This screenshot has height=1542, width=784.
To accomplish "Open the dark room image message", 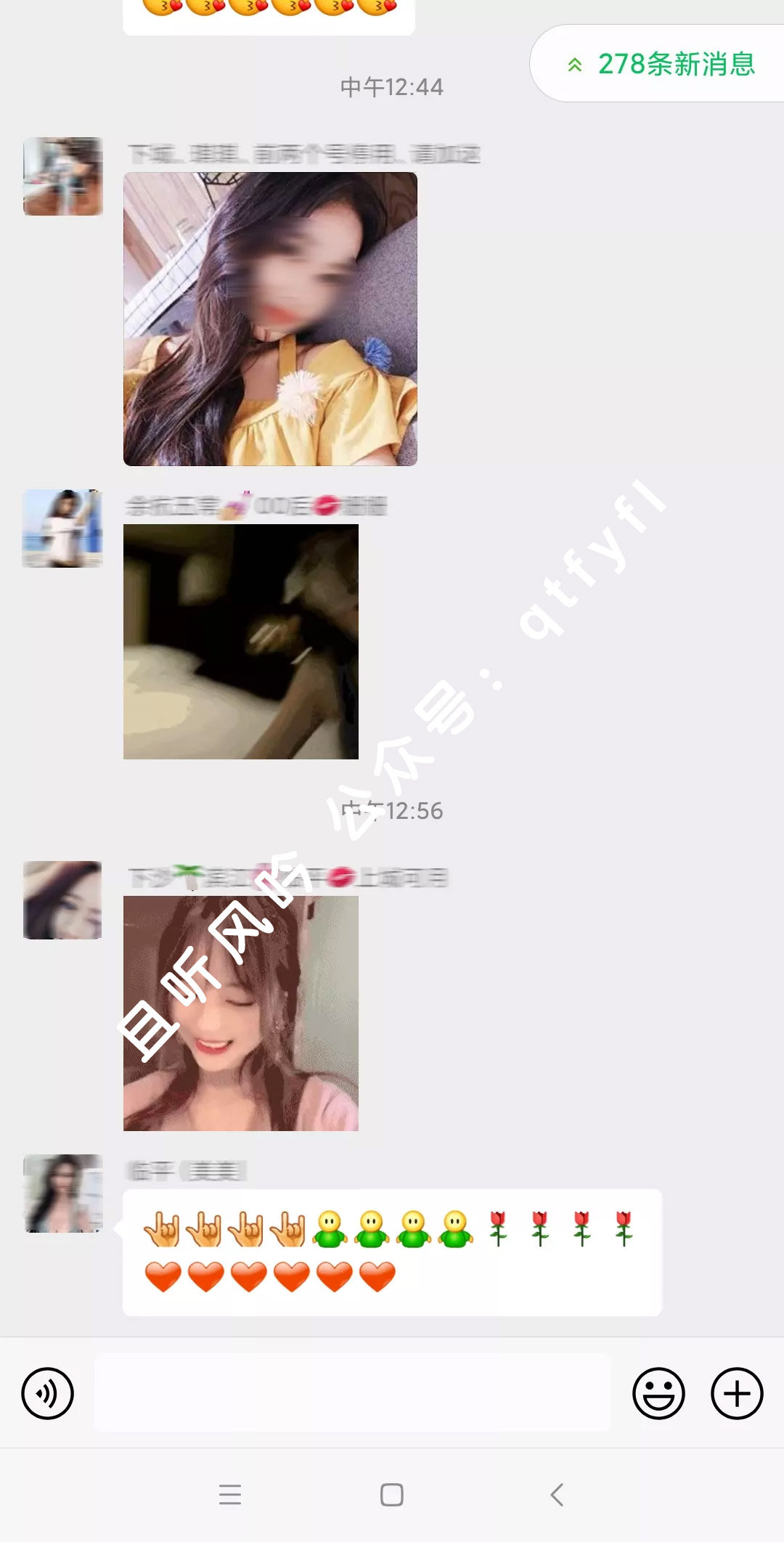I will [x=241, y=642].
